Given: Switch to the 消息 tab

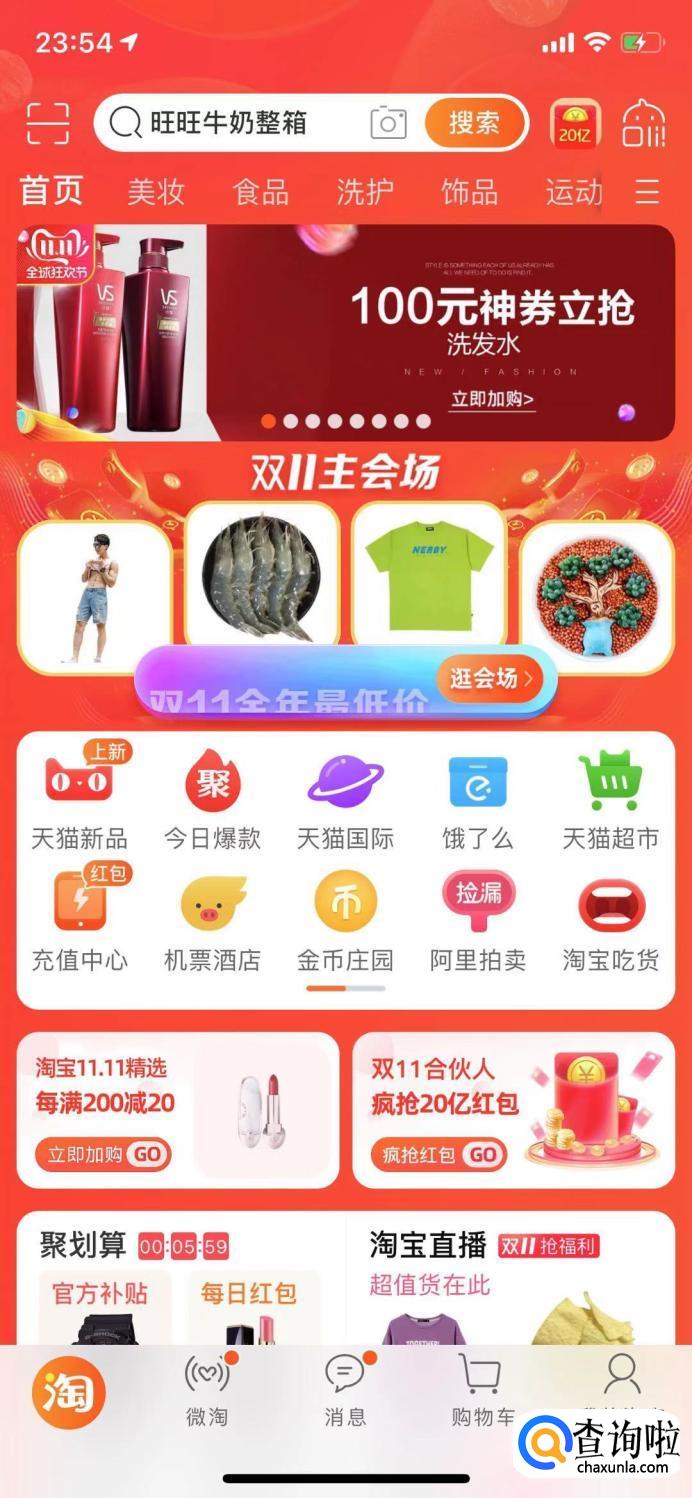Looking at the screenshot, I should tap(345, 1390).
